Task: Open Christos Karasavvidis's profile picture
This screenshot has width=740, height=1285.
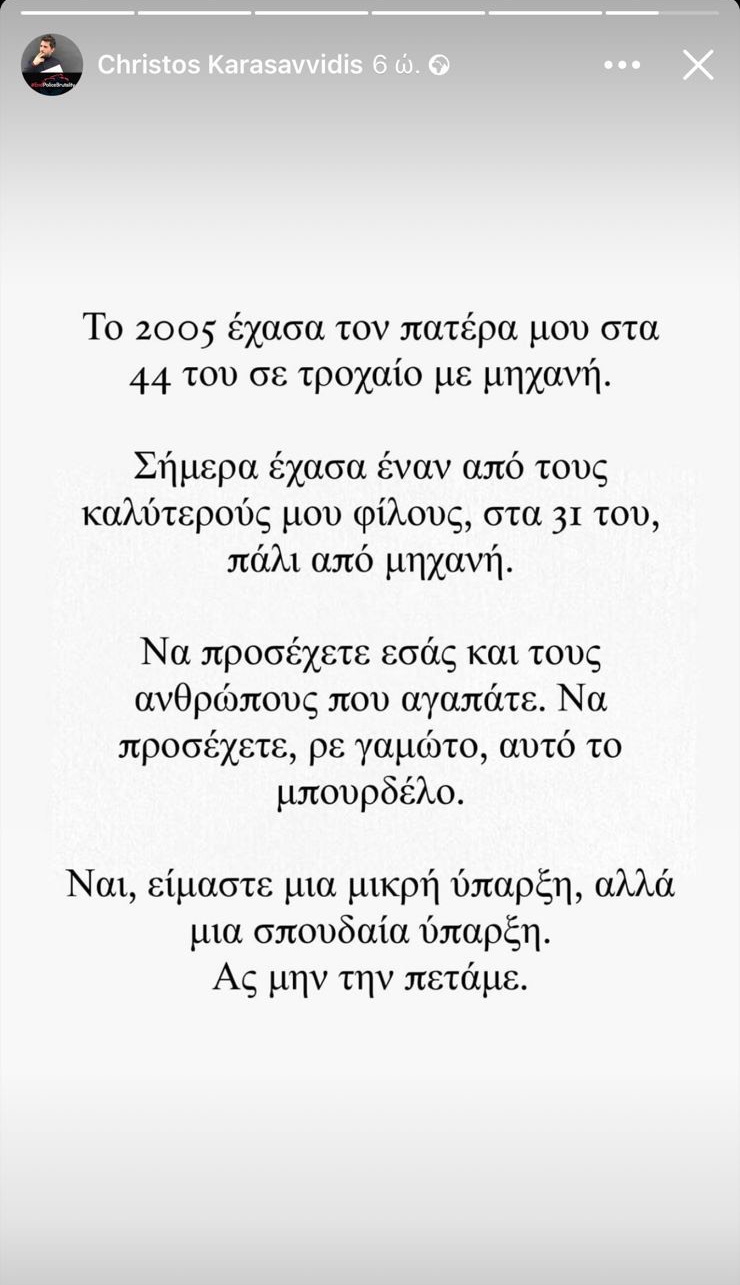Action: pos(52,65)
